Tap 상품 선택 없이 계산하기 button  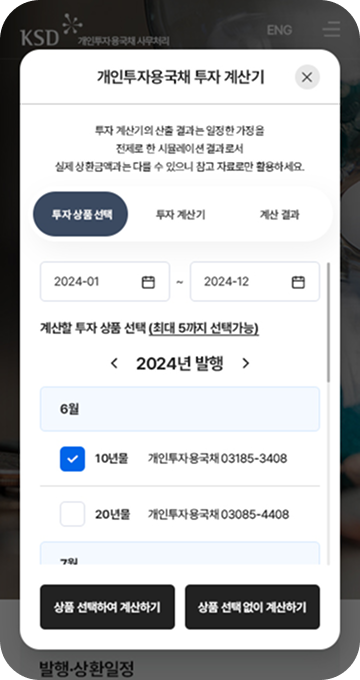click(x=252, y=607)
